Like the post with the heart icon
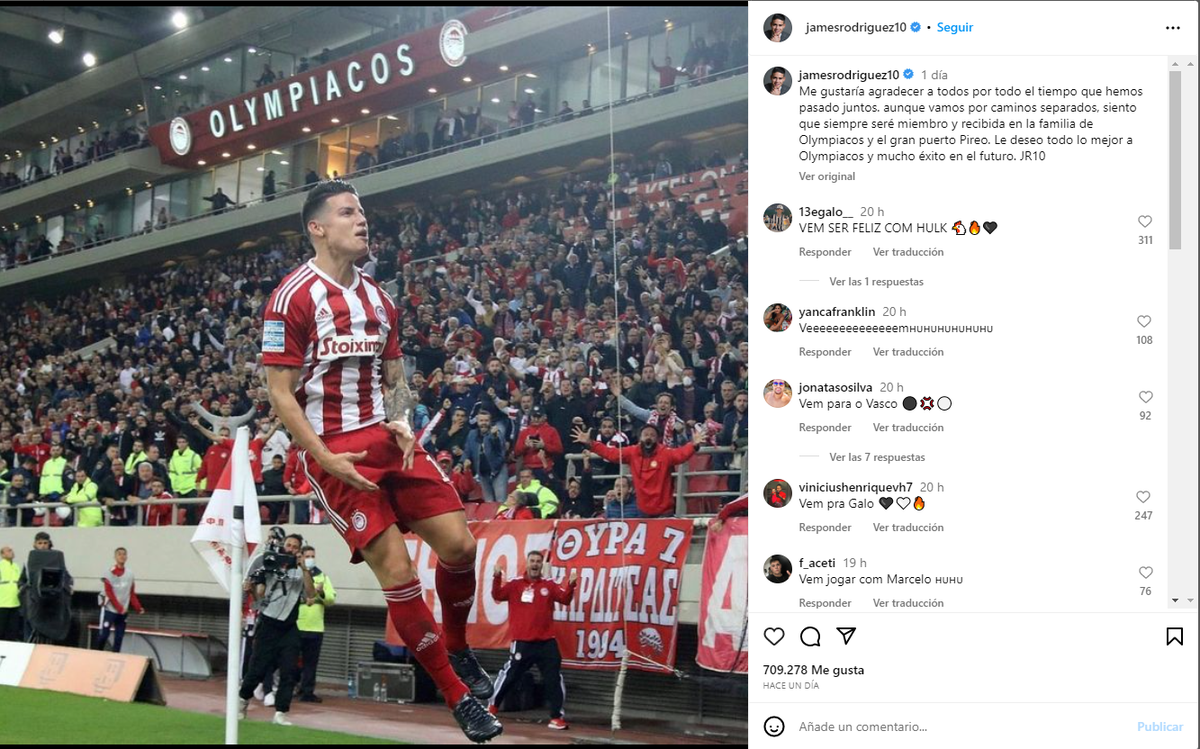 774,636
